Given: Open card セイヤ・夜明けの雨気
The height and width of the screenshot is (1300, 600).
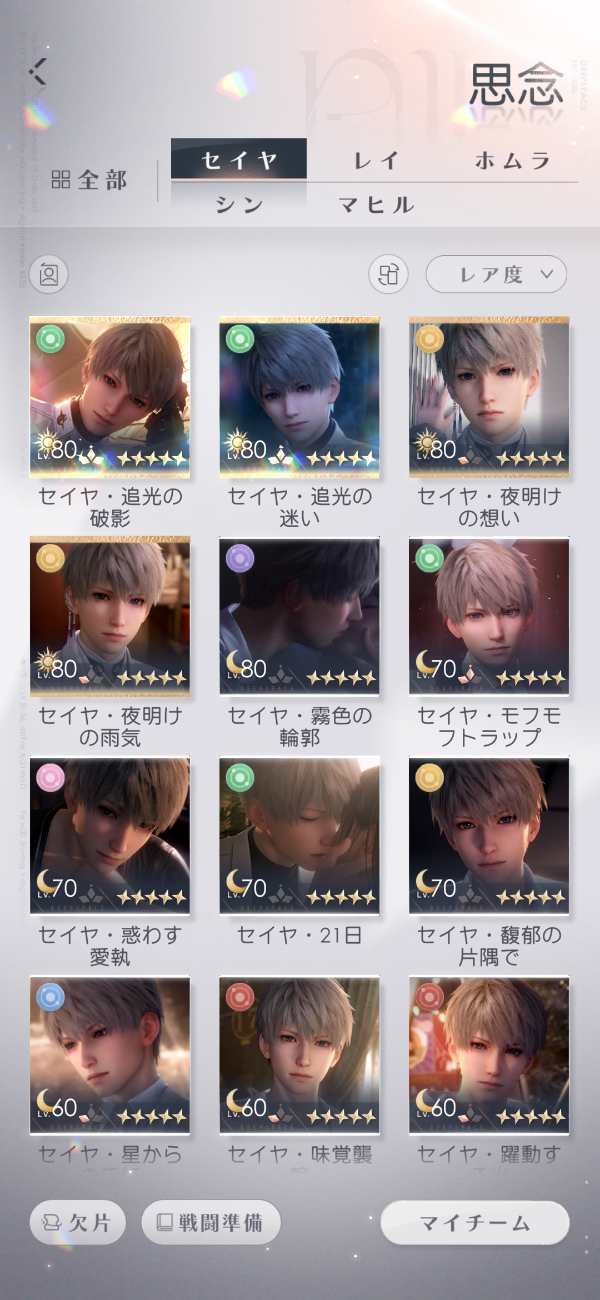Looking at the screenshot, I should (x=110, y=617).
